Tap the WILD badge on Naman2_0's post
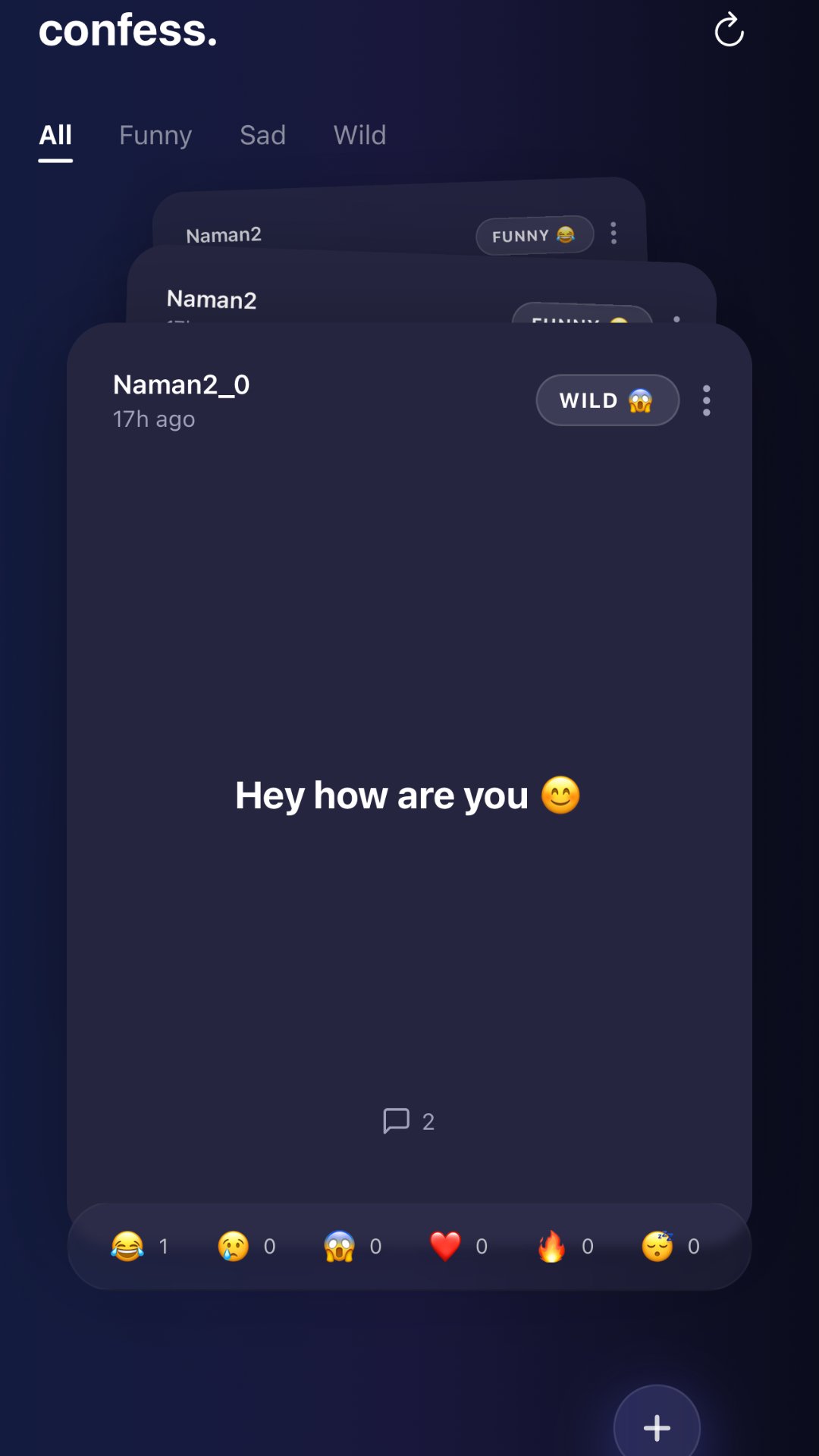The height and width of the screenshot is (1456, 819). click(x=607, y=400)
